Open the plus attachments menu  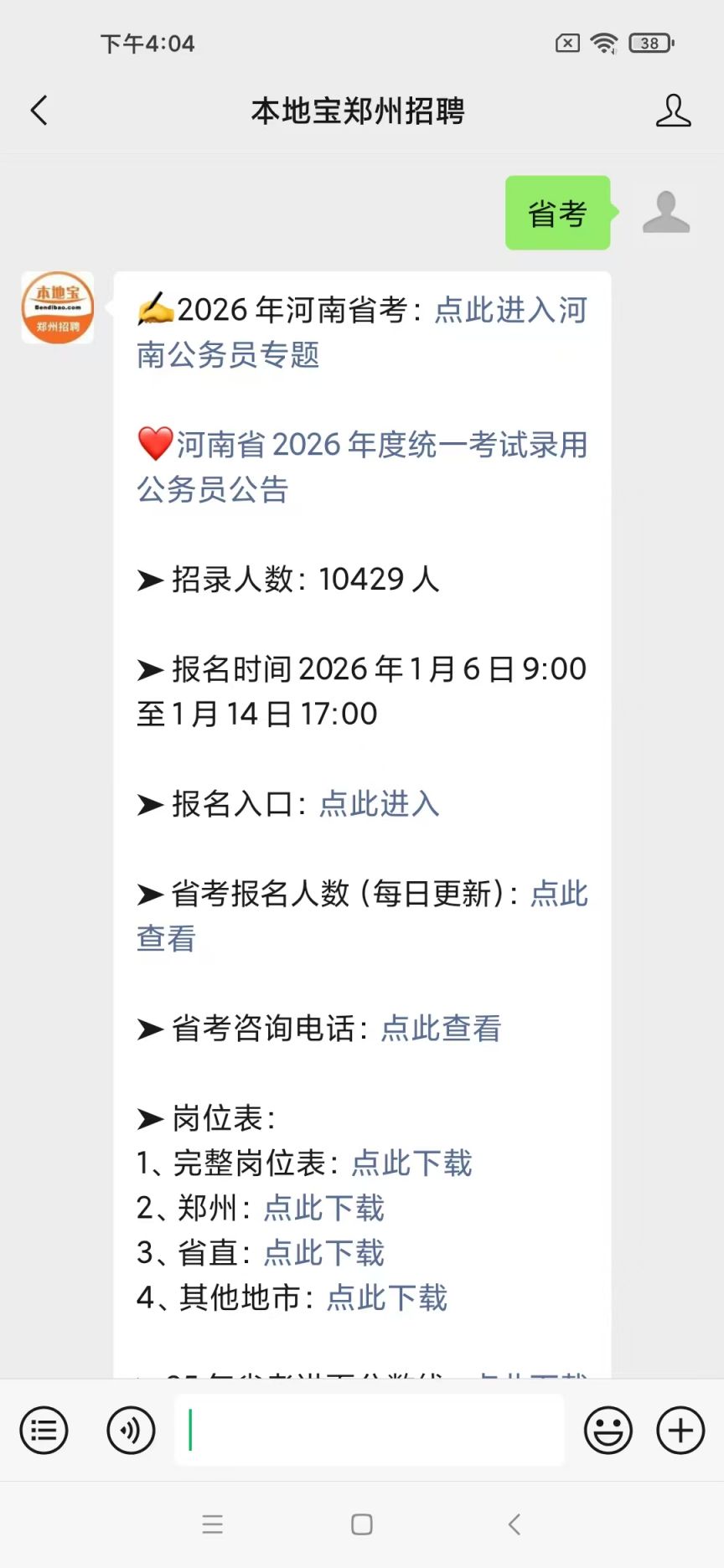pyautogui.click(x=680, y=1431)
